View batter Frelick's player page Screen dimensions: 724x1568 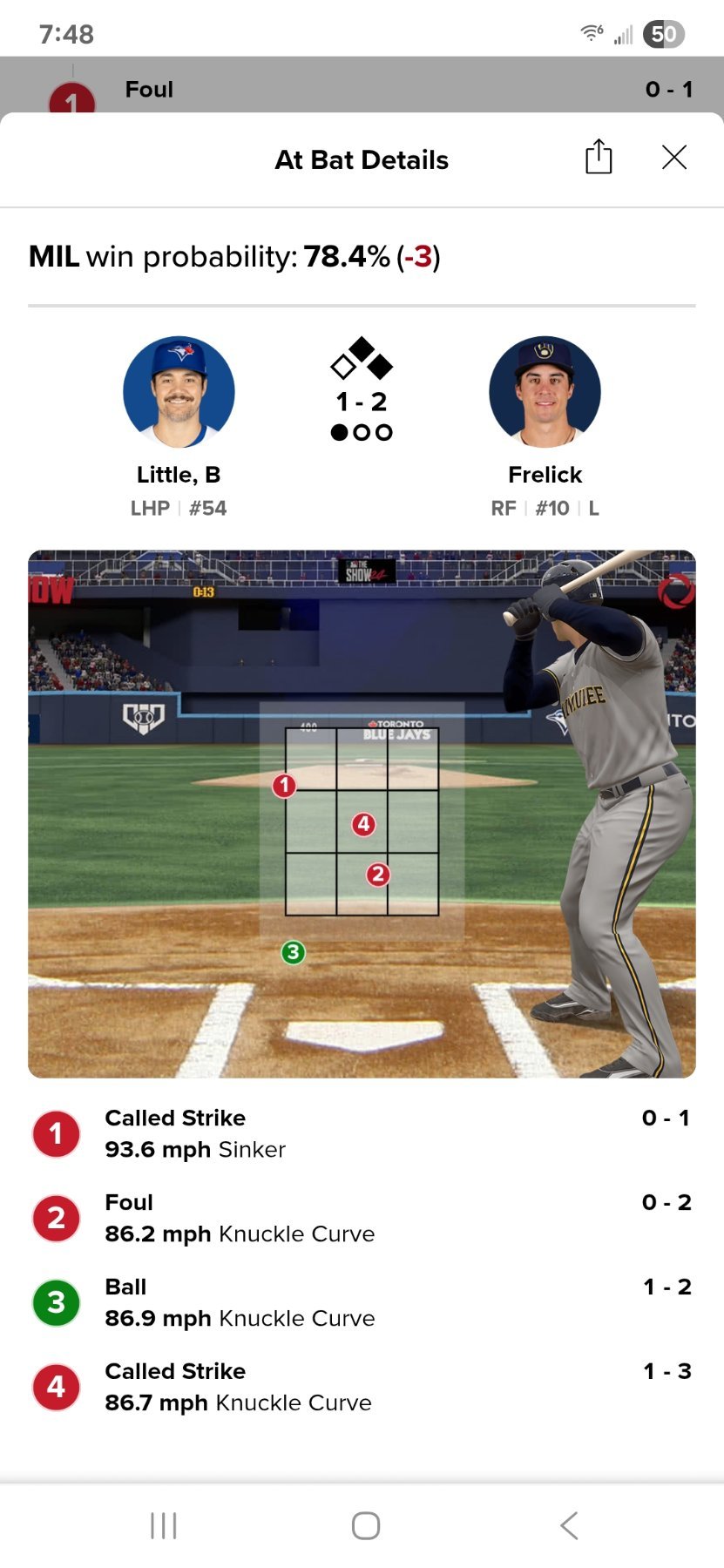click(x=545, y=392)
